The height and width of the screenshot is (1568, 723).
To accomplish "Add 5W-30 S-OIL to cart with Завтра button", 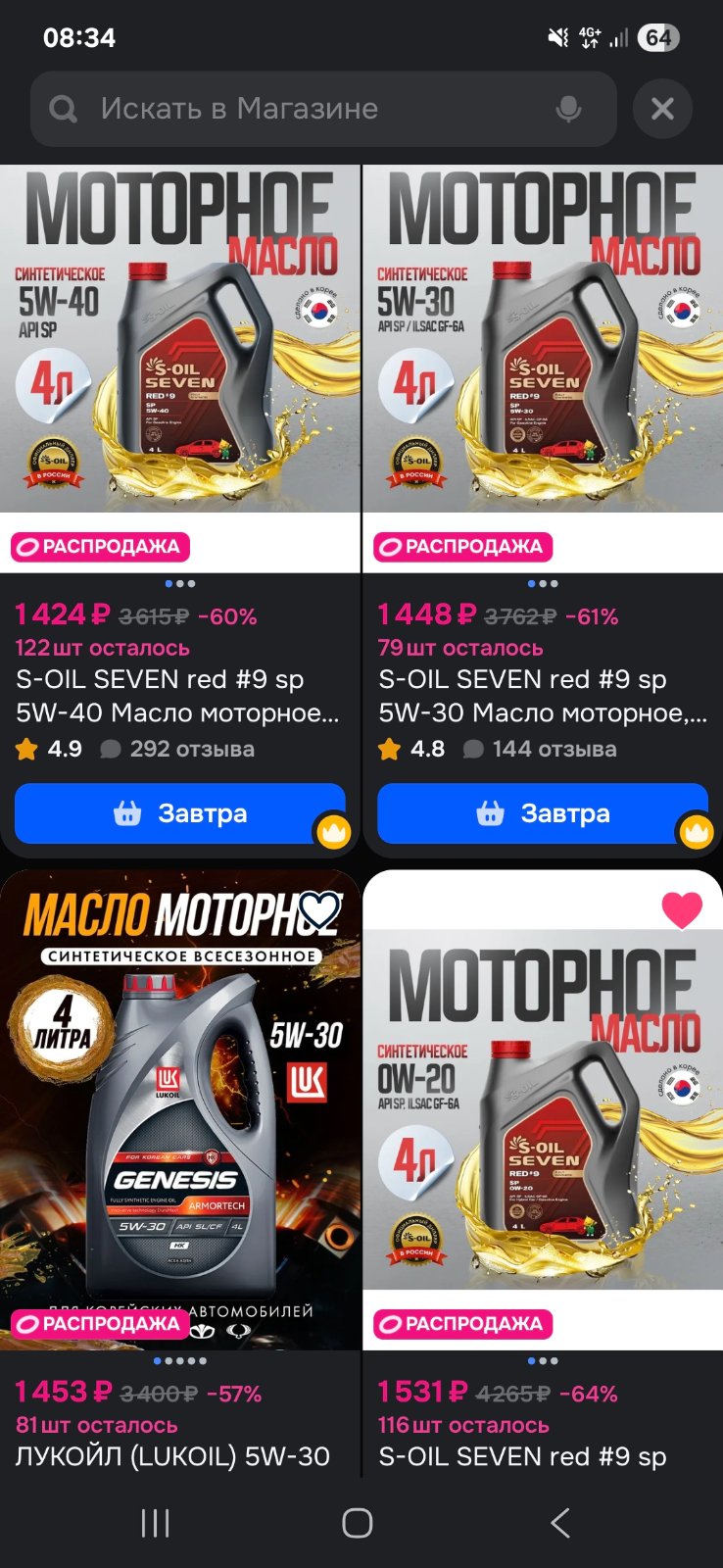I will 543,813.
